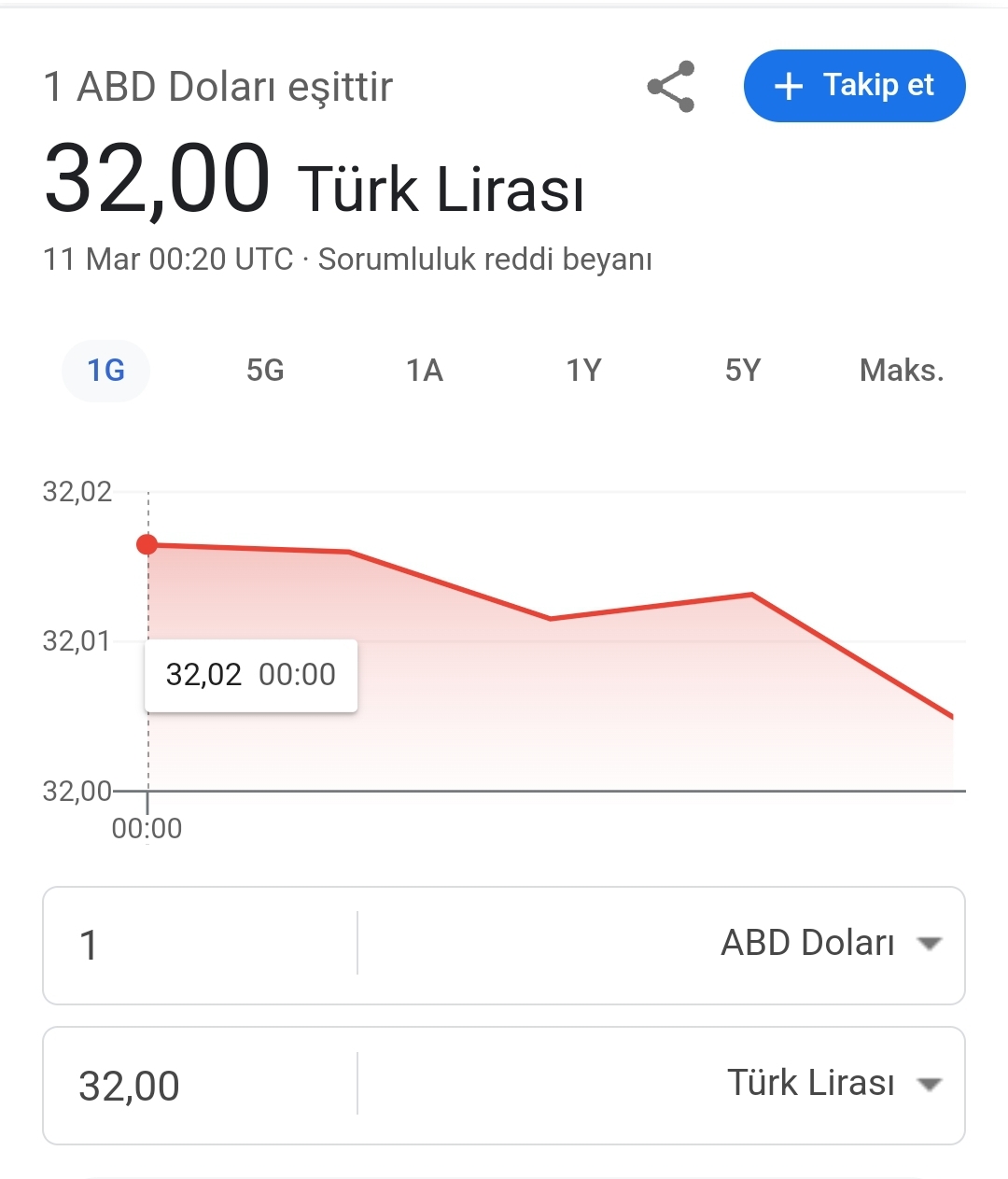Switch to the 1Y range
The image size is (1008, 1179).
[583, 371]
